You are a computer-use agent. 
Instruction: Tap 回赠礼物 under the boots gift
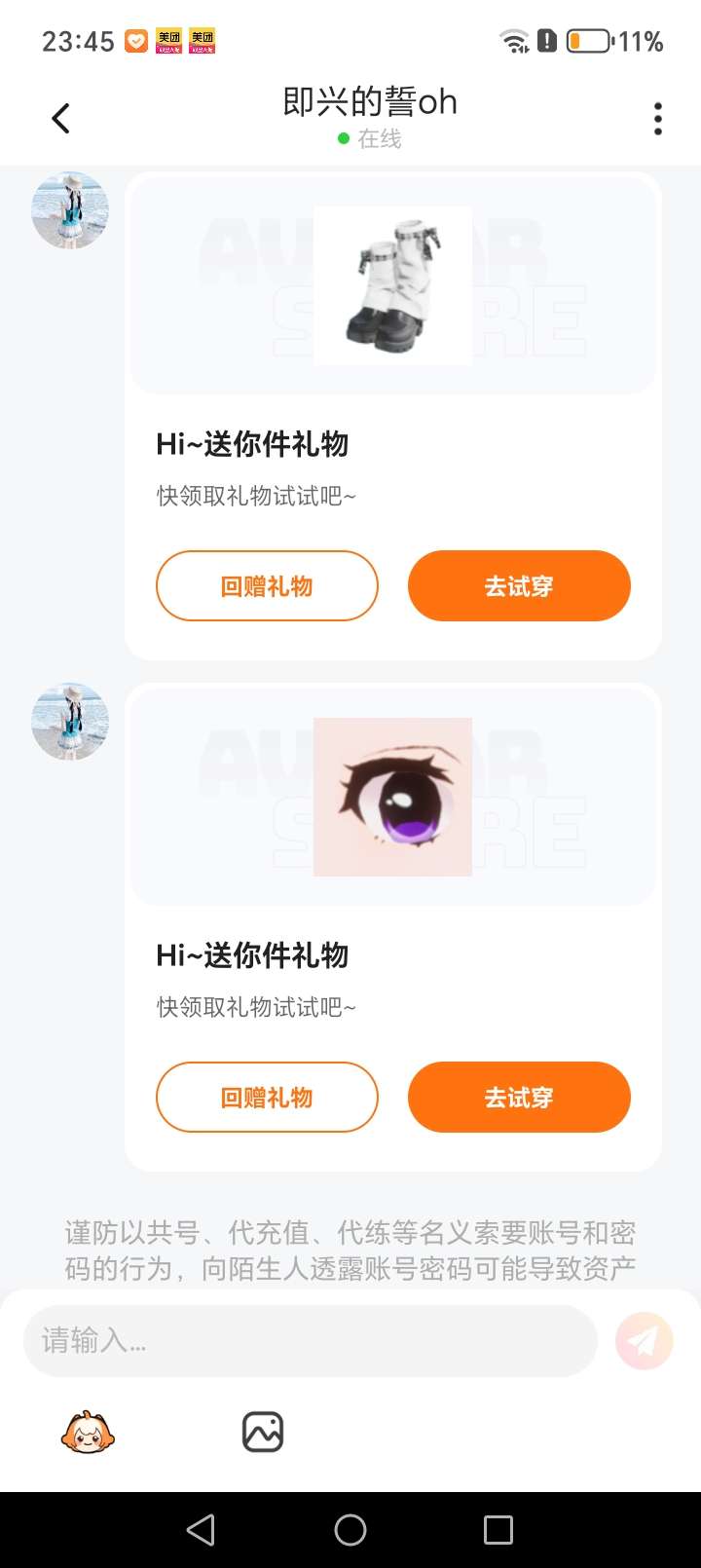(x=267, y=586)
